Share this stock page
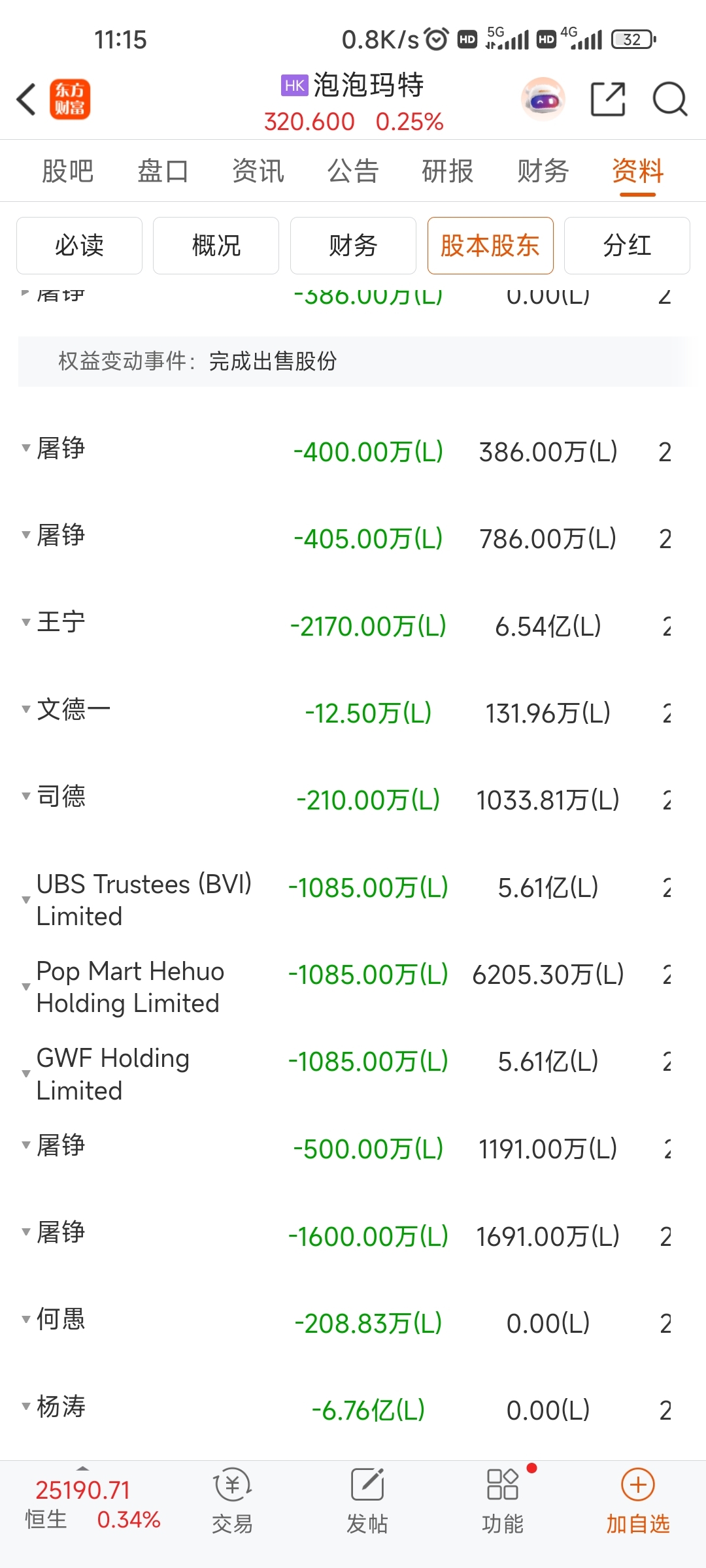The width and height of the screenshot is (706, 1568). click(608, 99)
